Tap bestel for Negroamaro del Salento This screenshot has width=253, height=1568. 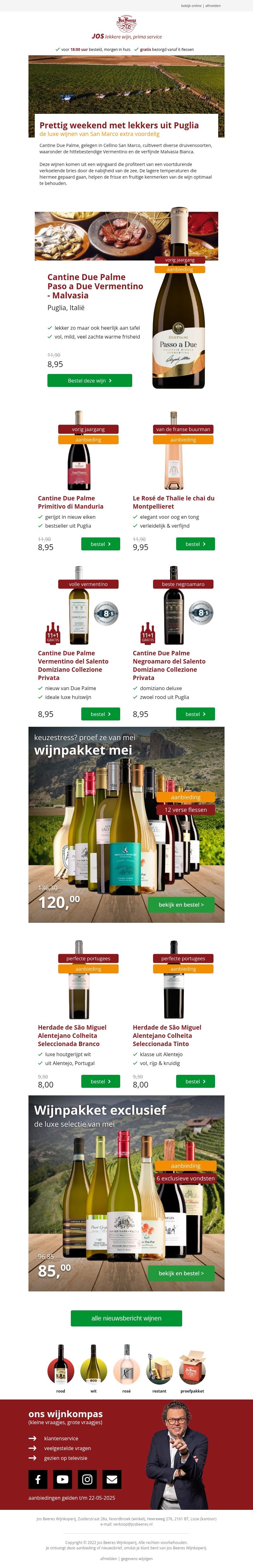point(195,714)
